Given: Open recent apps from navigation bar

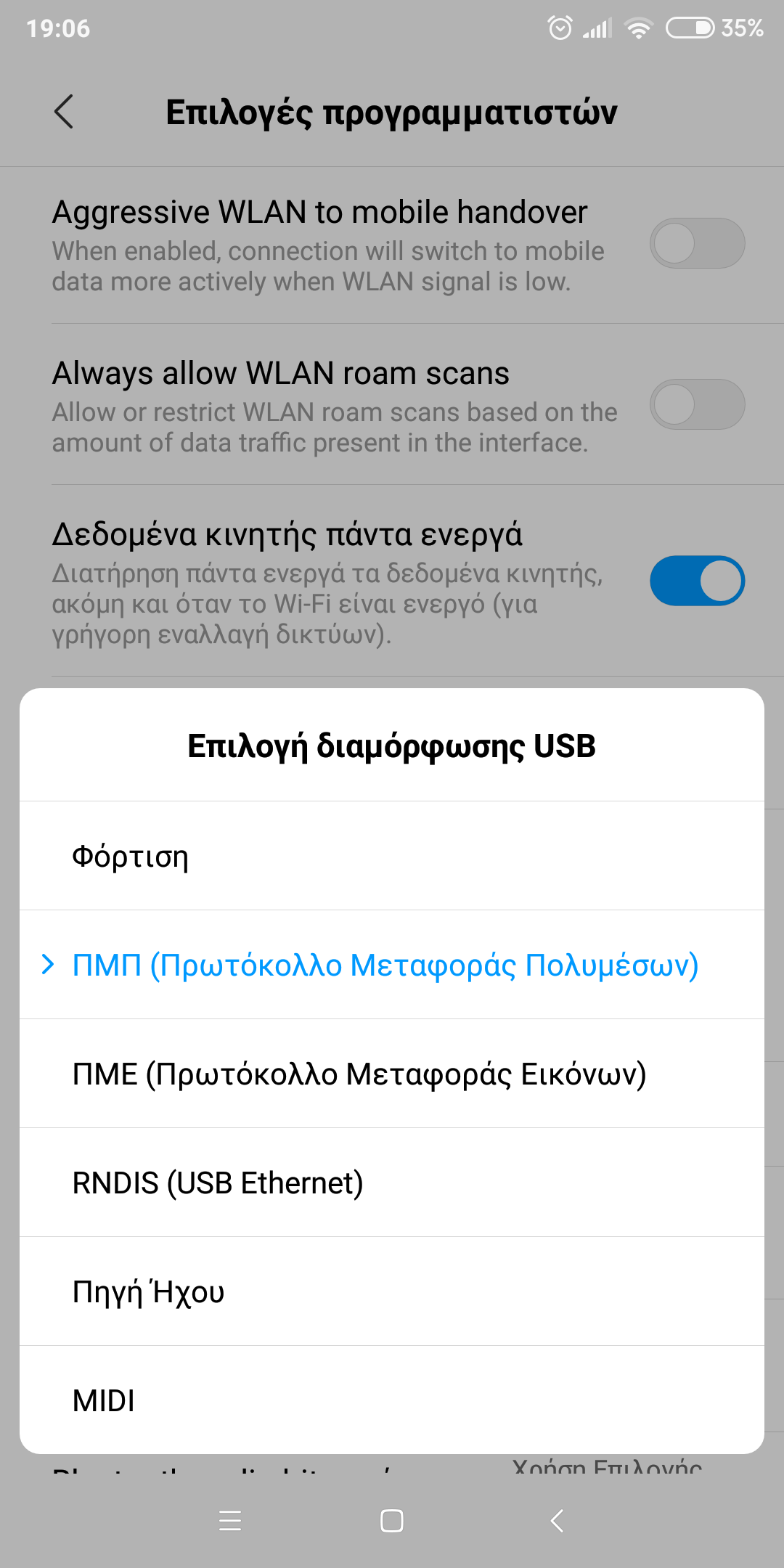Looking at the screenshot, I should point(230,1521).
